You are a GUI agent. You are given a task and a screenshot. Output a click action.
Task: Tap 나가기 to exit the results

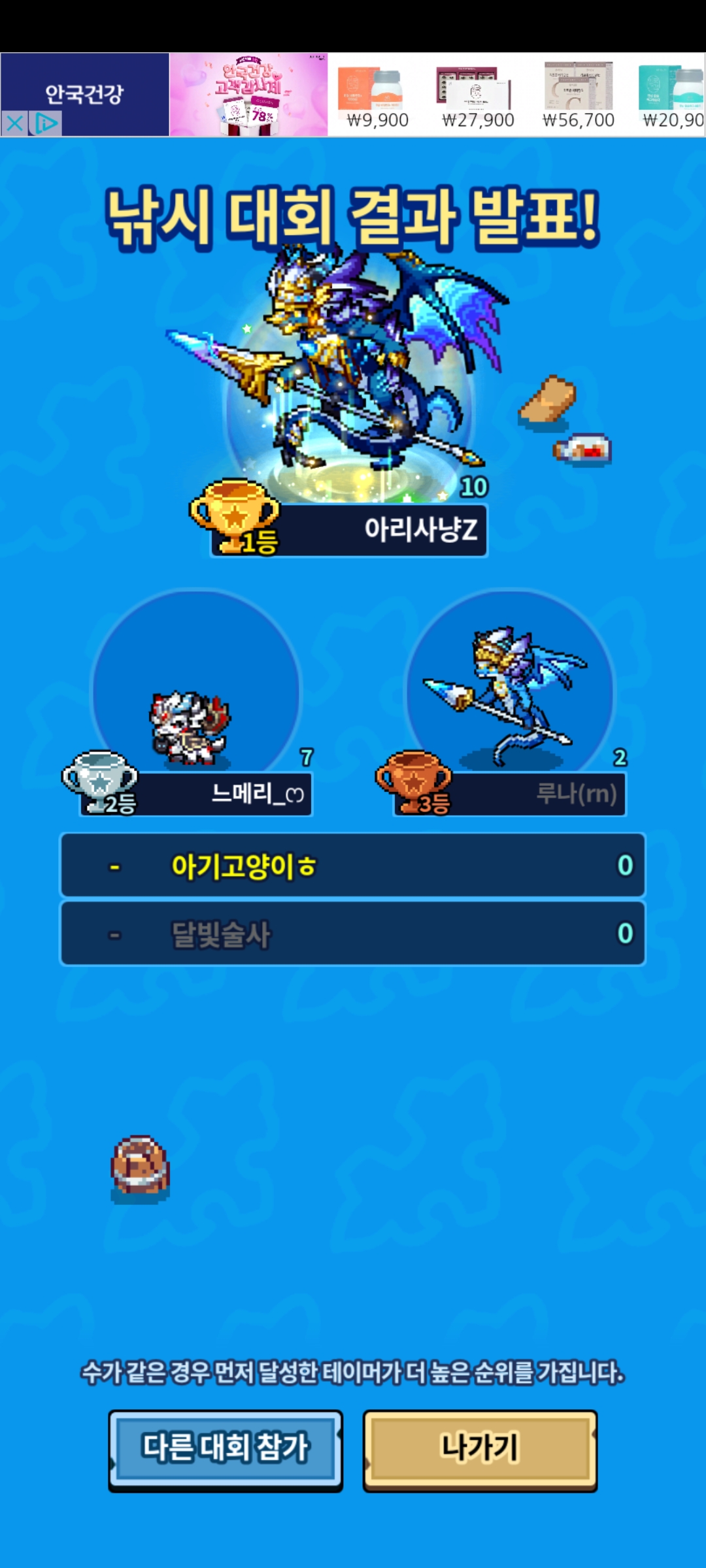coord(480,1448)
